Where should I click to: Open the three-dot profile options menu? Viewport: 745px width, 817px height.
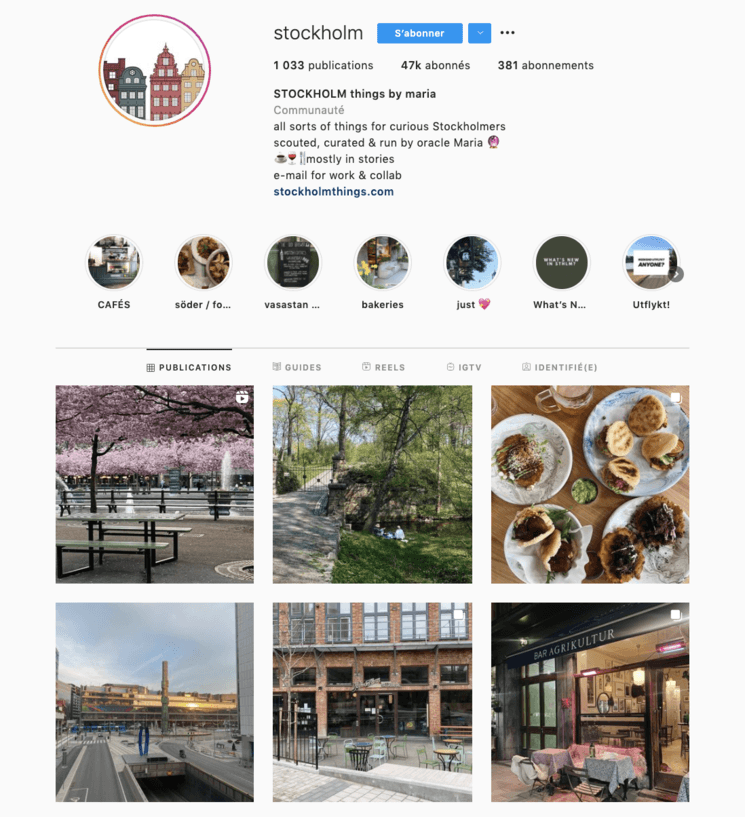tap(507, 33)
